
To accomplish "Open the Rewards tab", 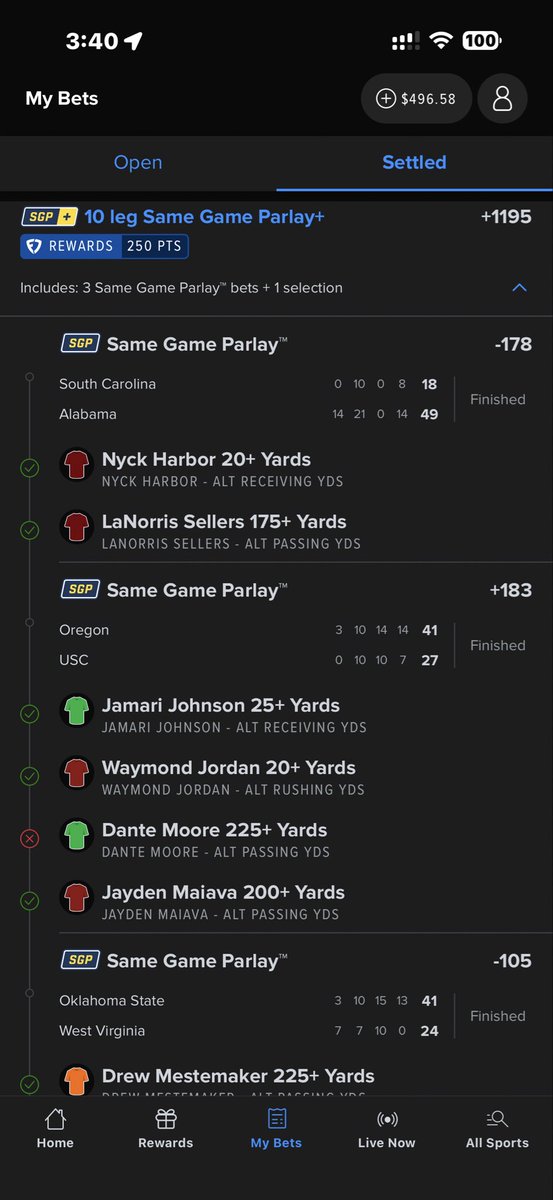I will (x=166, y=1128).
